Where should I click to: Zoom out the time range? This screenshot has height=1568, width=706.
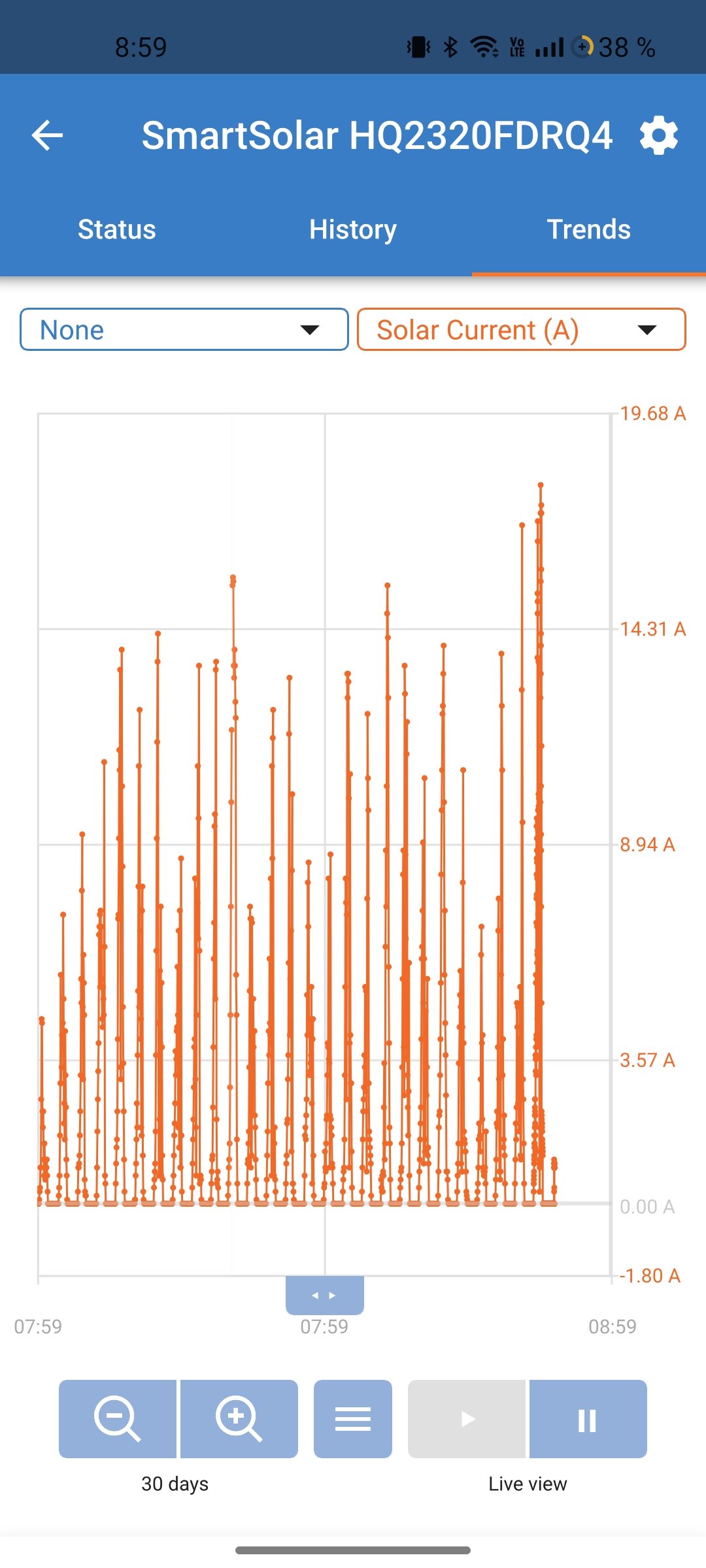pyautogui.click(x=118, y=1418)
